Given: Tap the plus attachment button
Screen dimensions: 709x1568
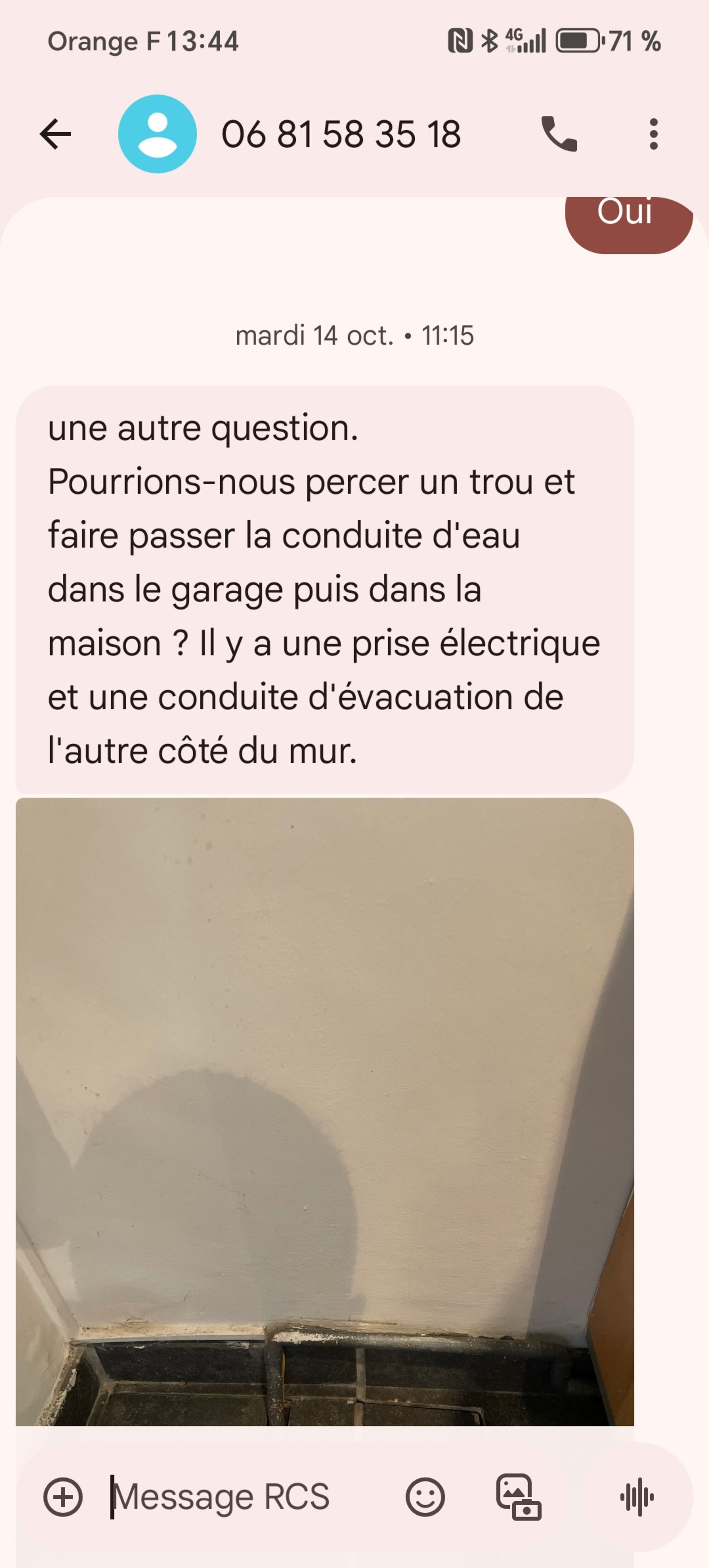Looking at the screenshot, I should point(63,1497).
